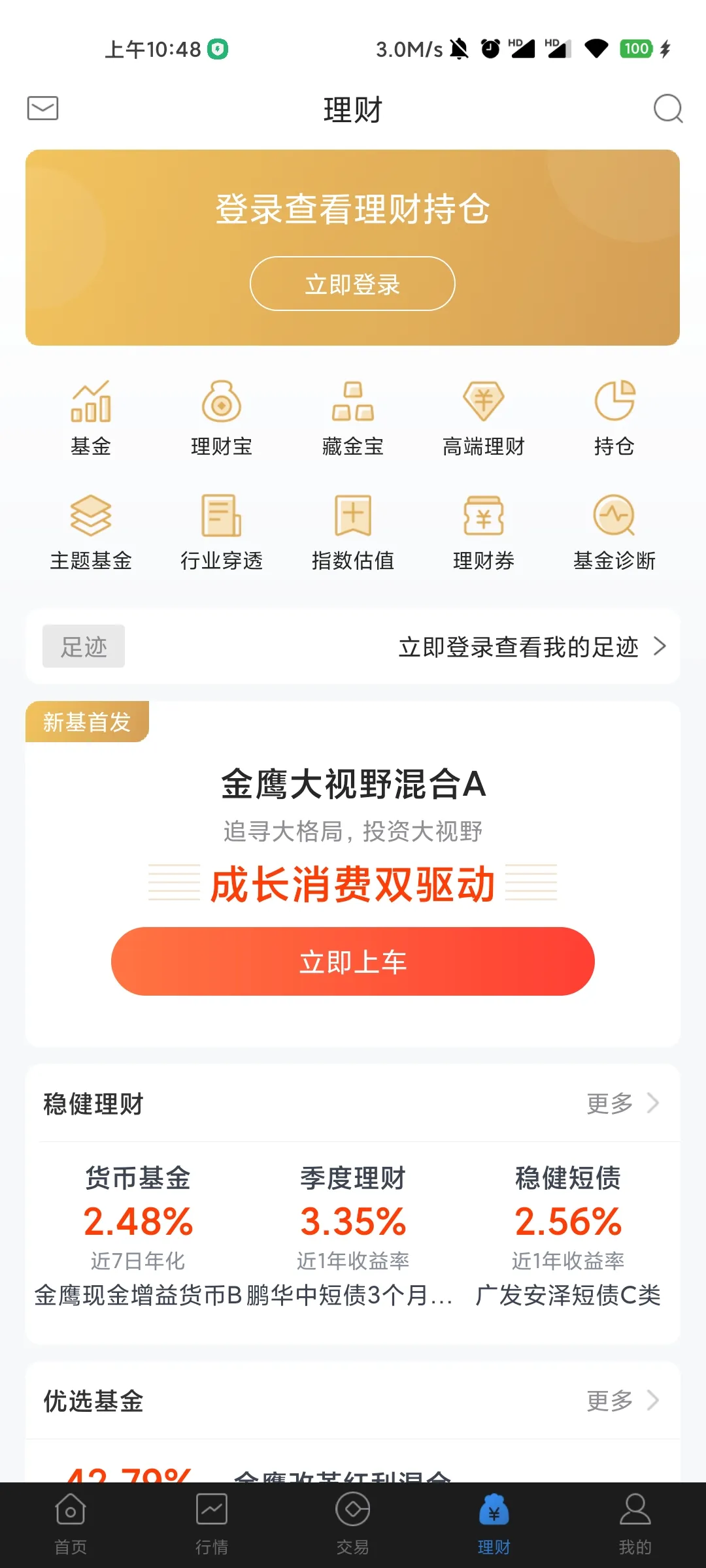Open the 指数估值 icon

pyautogui.click(x=352, y=531)
